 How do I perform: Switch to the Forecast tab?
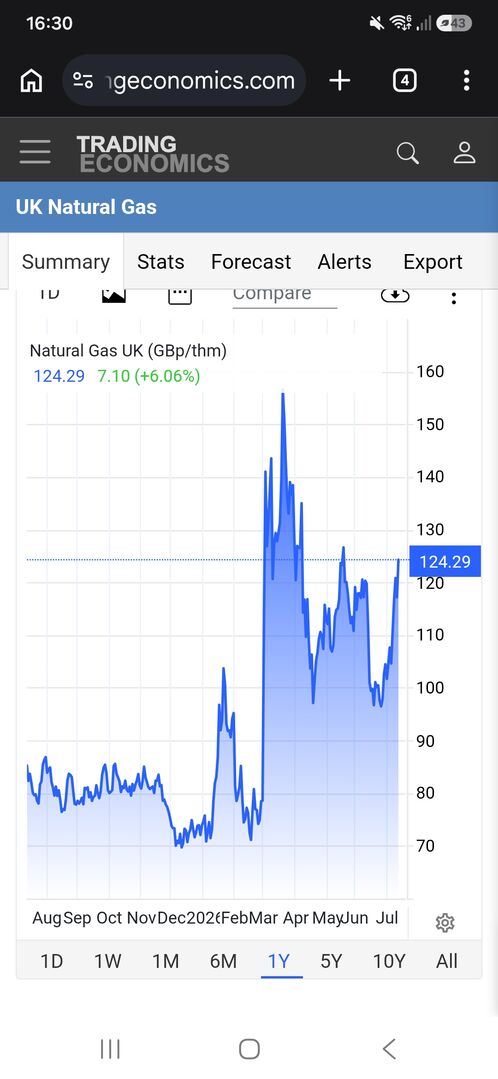pos(251,262)
